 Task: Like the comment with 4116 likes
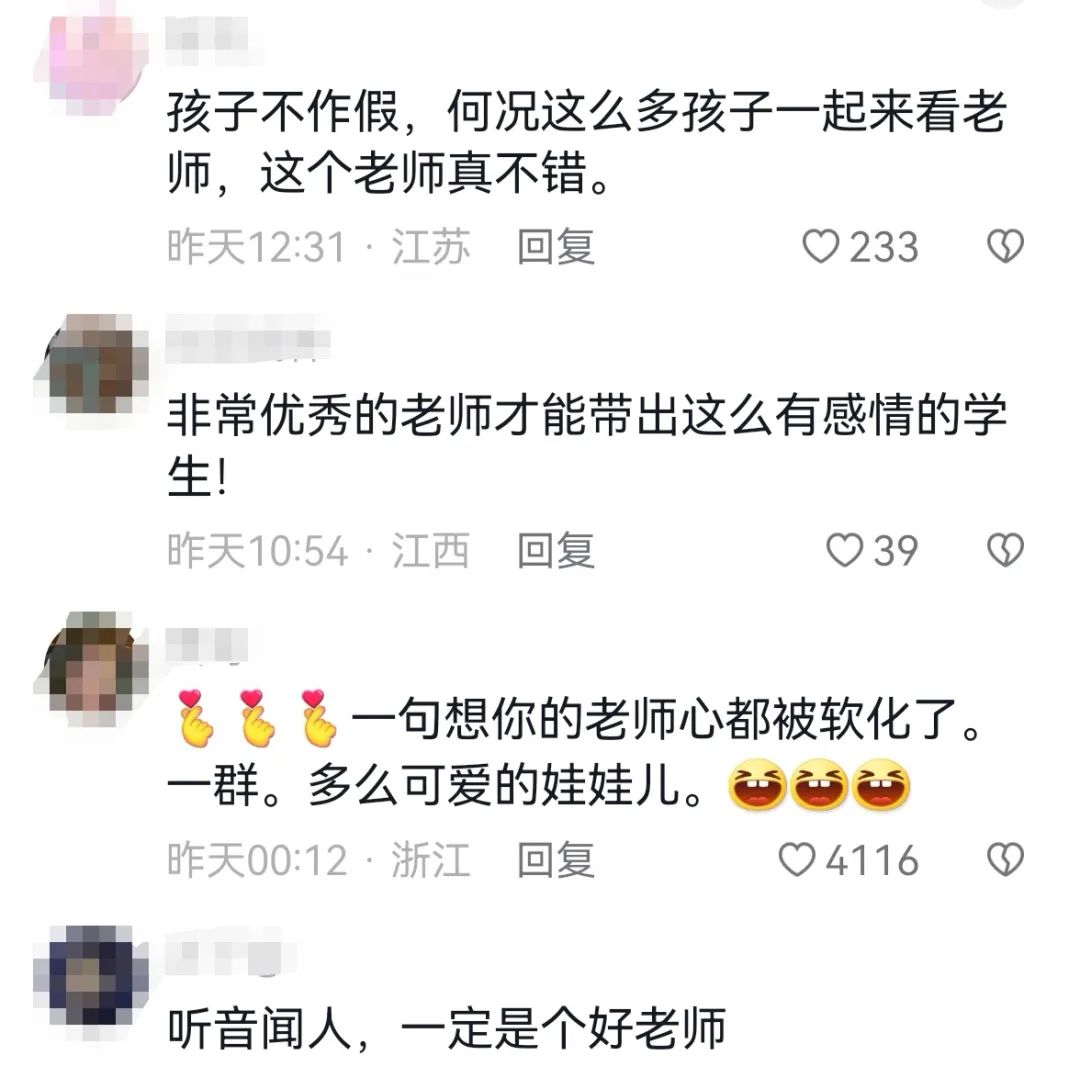798,859
